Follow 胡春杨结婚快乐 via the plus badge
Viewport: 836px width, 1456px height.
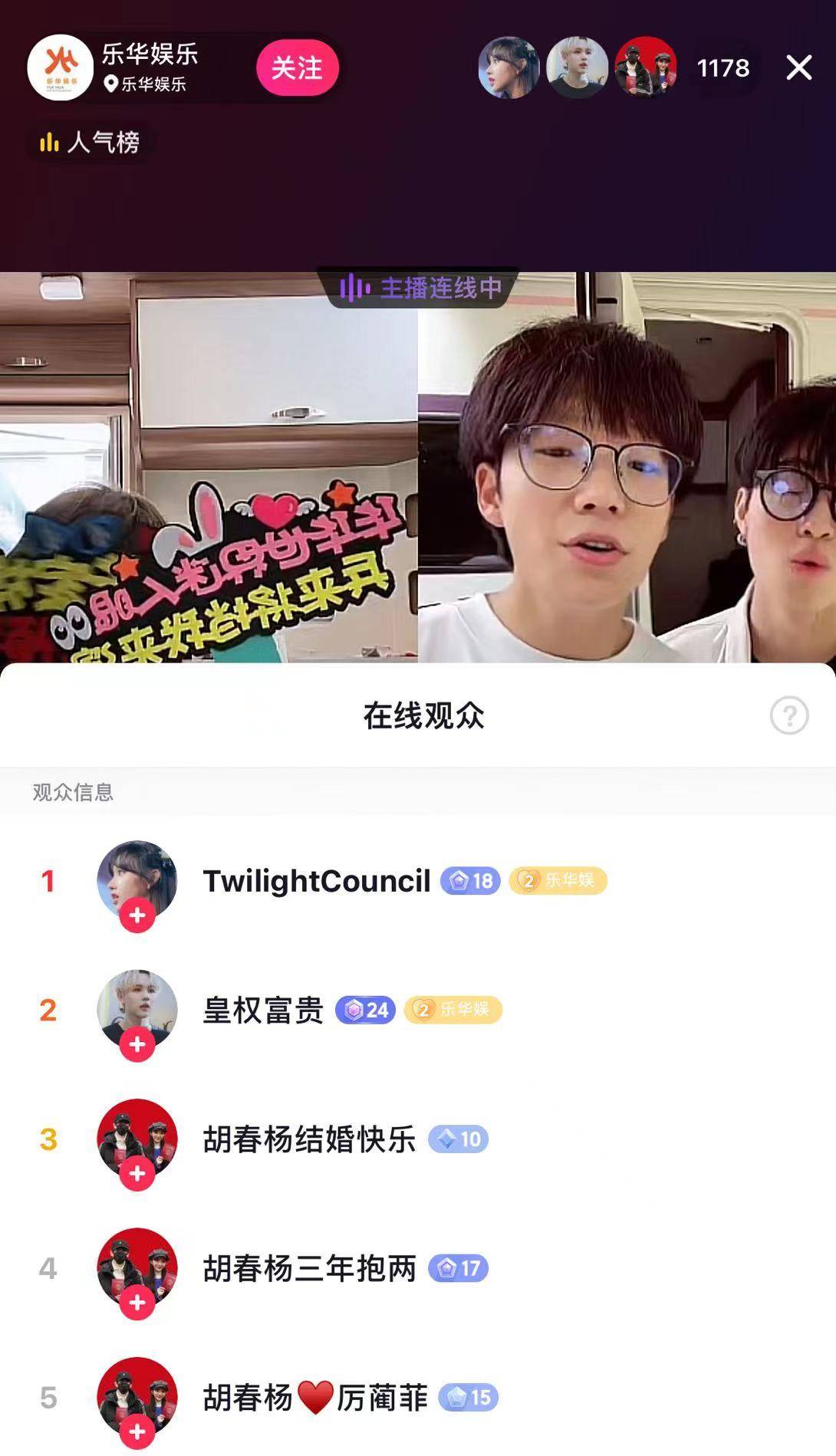137,1174
